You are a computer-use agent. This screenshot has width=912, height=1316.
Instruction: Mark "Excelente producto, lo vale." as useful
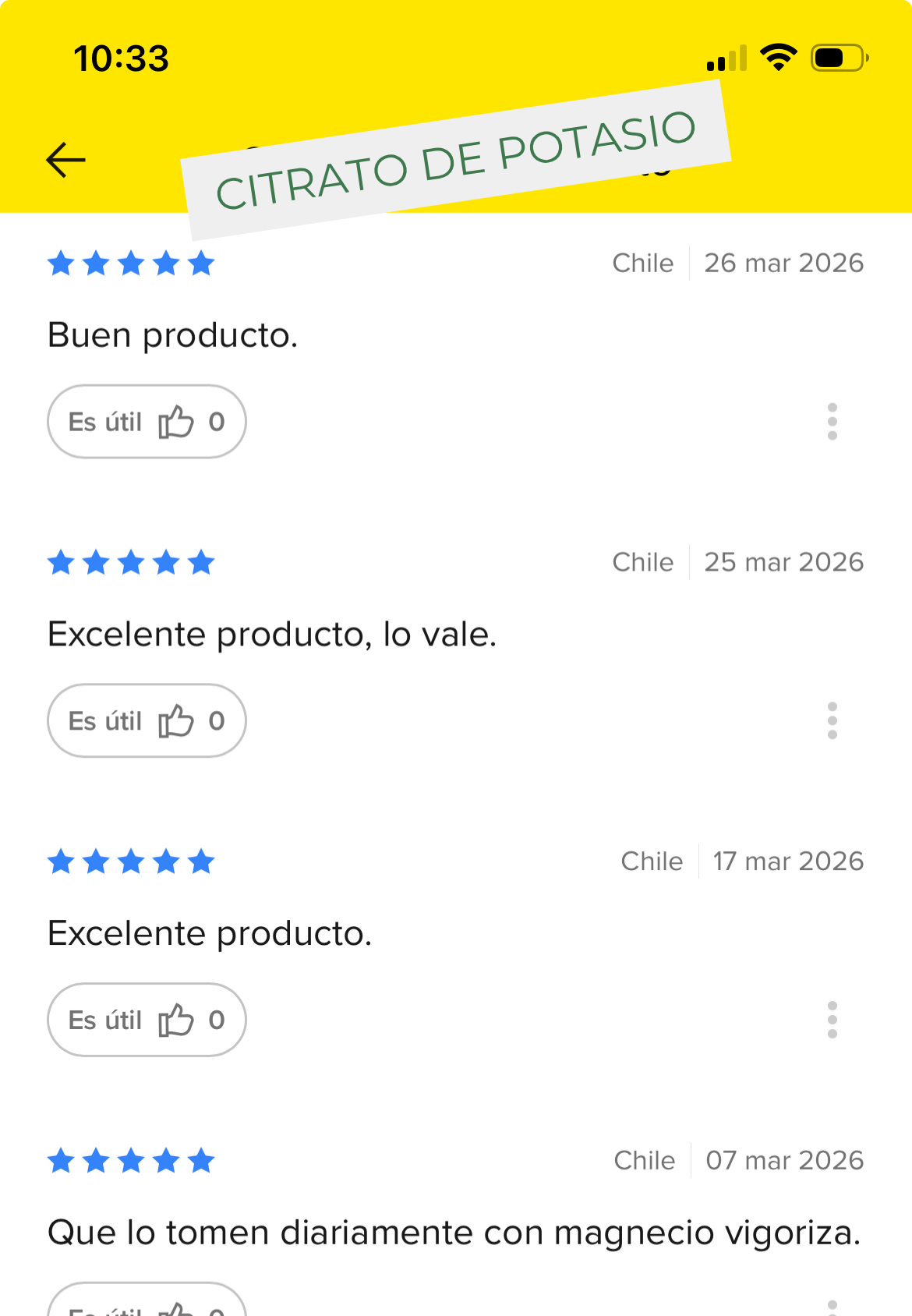click(147, 721)
